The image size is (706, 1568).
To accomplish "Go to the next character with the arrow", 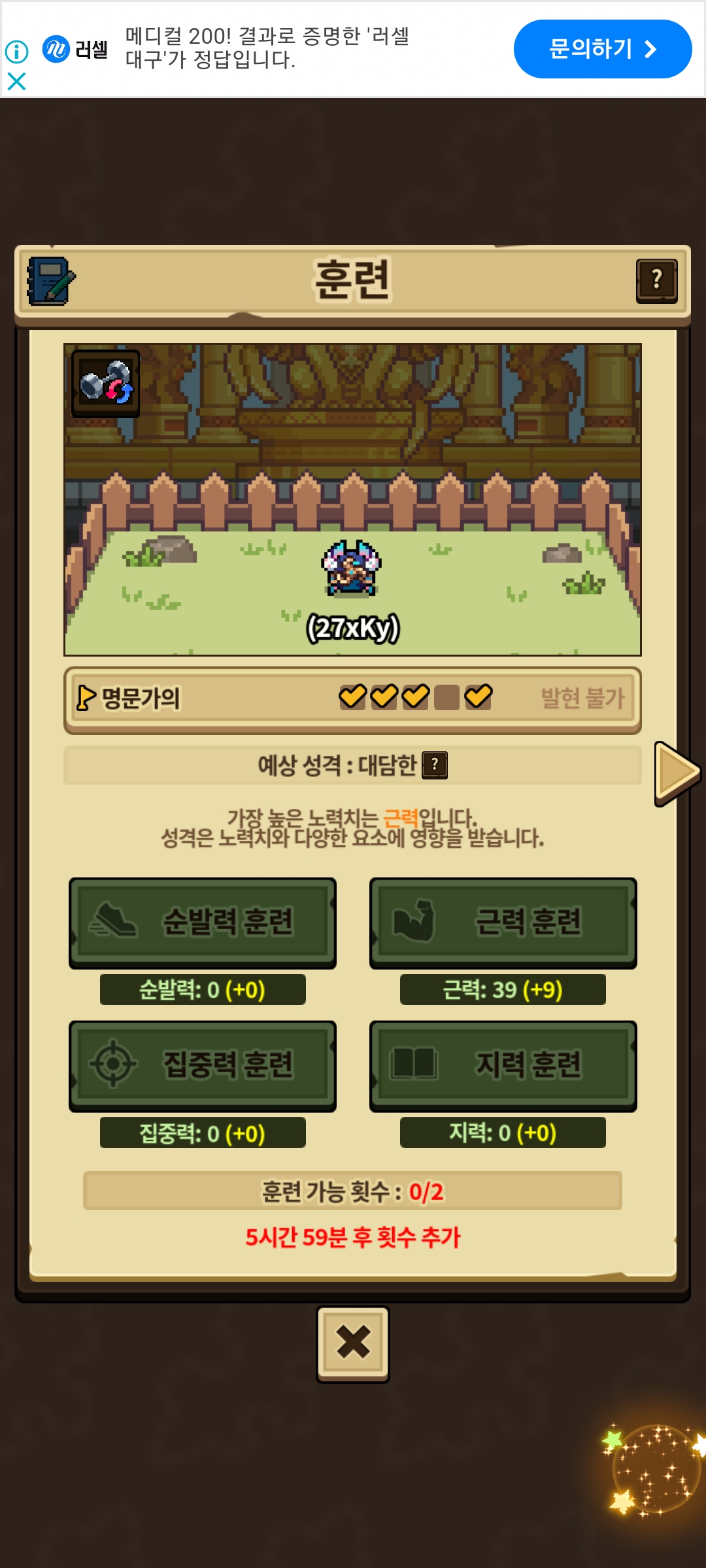I will coord(677,774).
